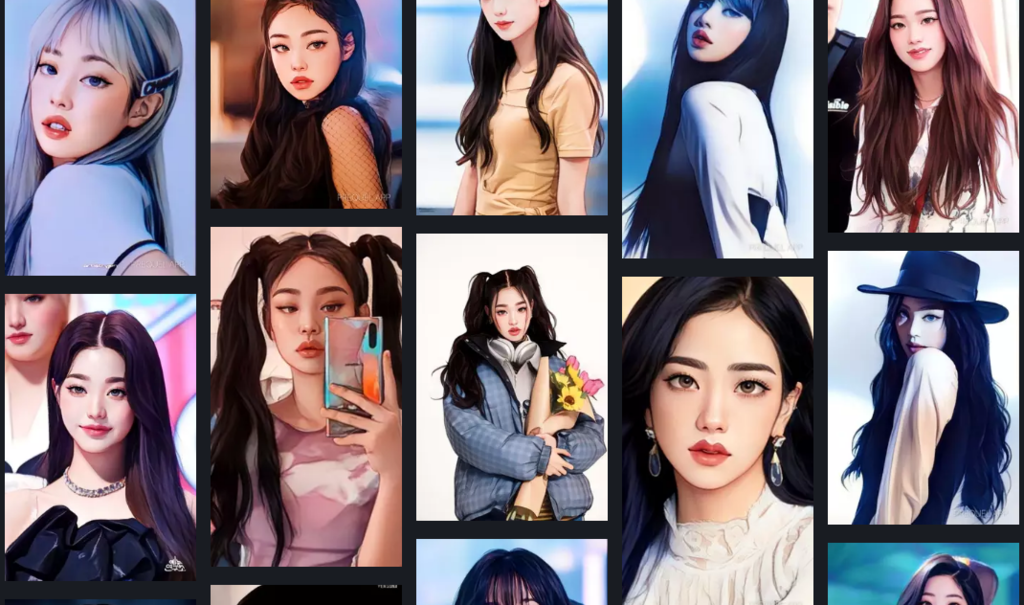Viewport: 1024px width, 605px height.
Task: Open the long black hair white shirt portrait
Action: 717,129
